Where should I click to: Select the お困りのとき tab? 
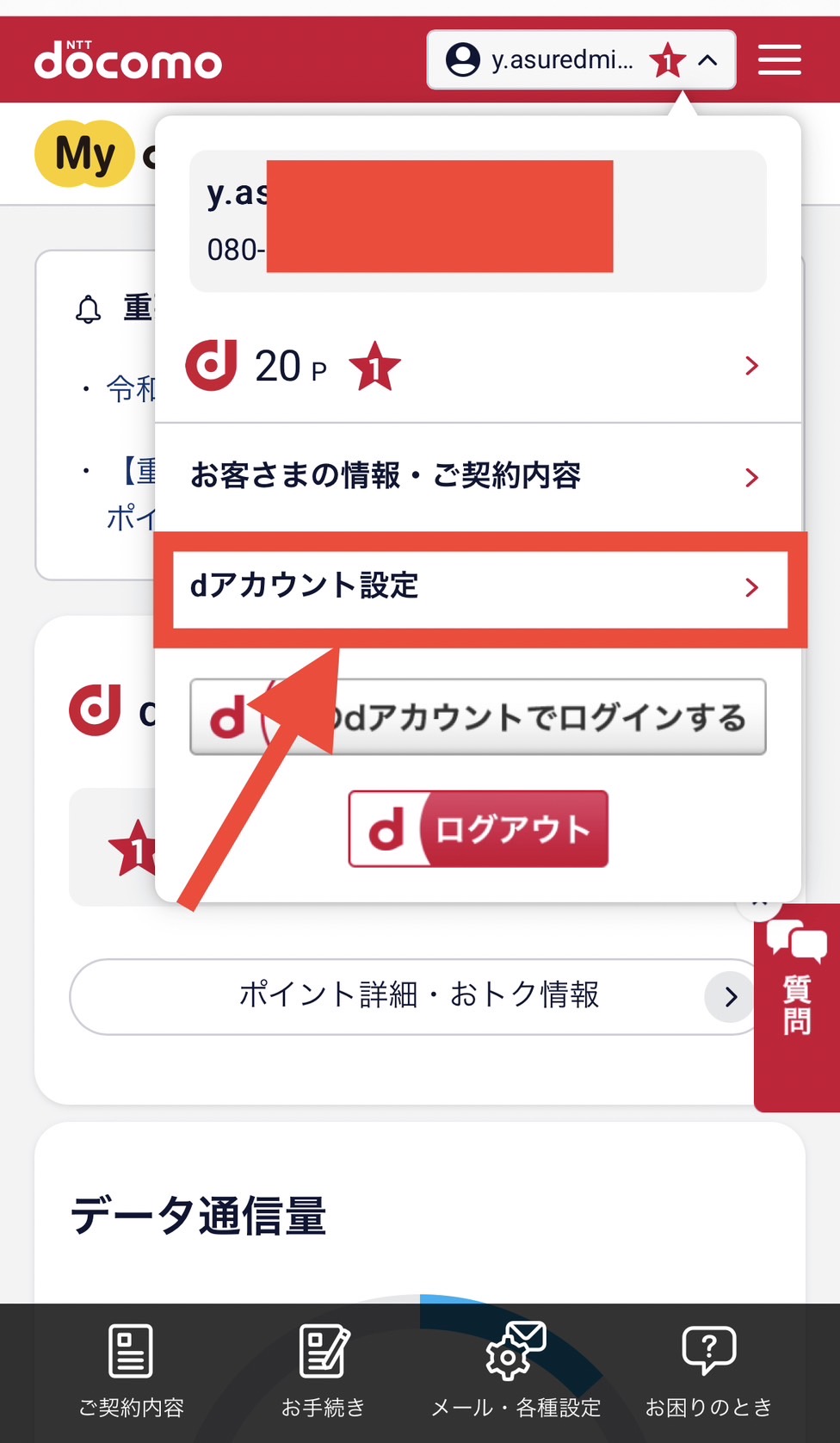tap(708, 1371)
